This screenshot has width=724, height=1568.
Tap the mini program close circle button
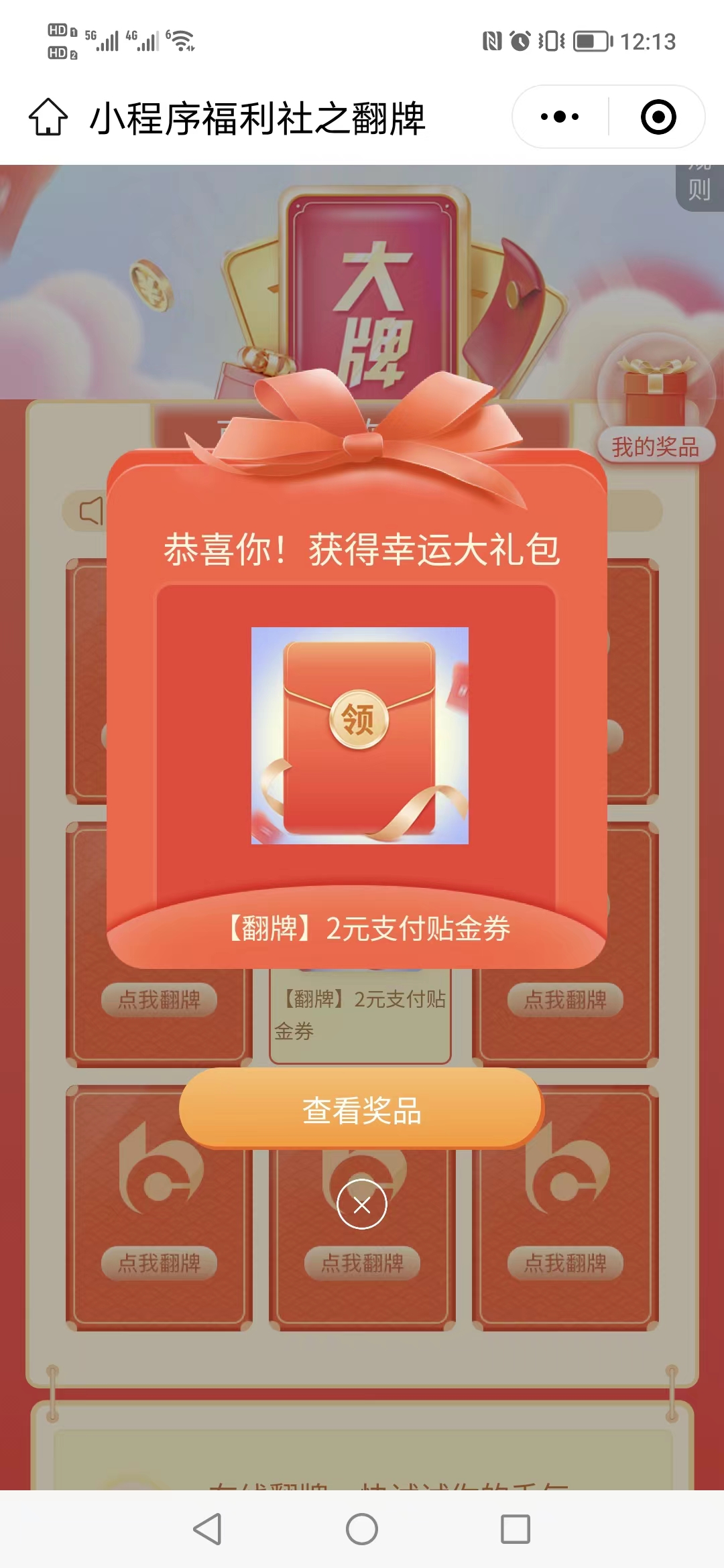(x=658, y=117)
